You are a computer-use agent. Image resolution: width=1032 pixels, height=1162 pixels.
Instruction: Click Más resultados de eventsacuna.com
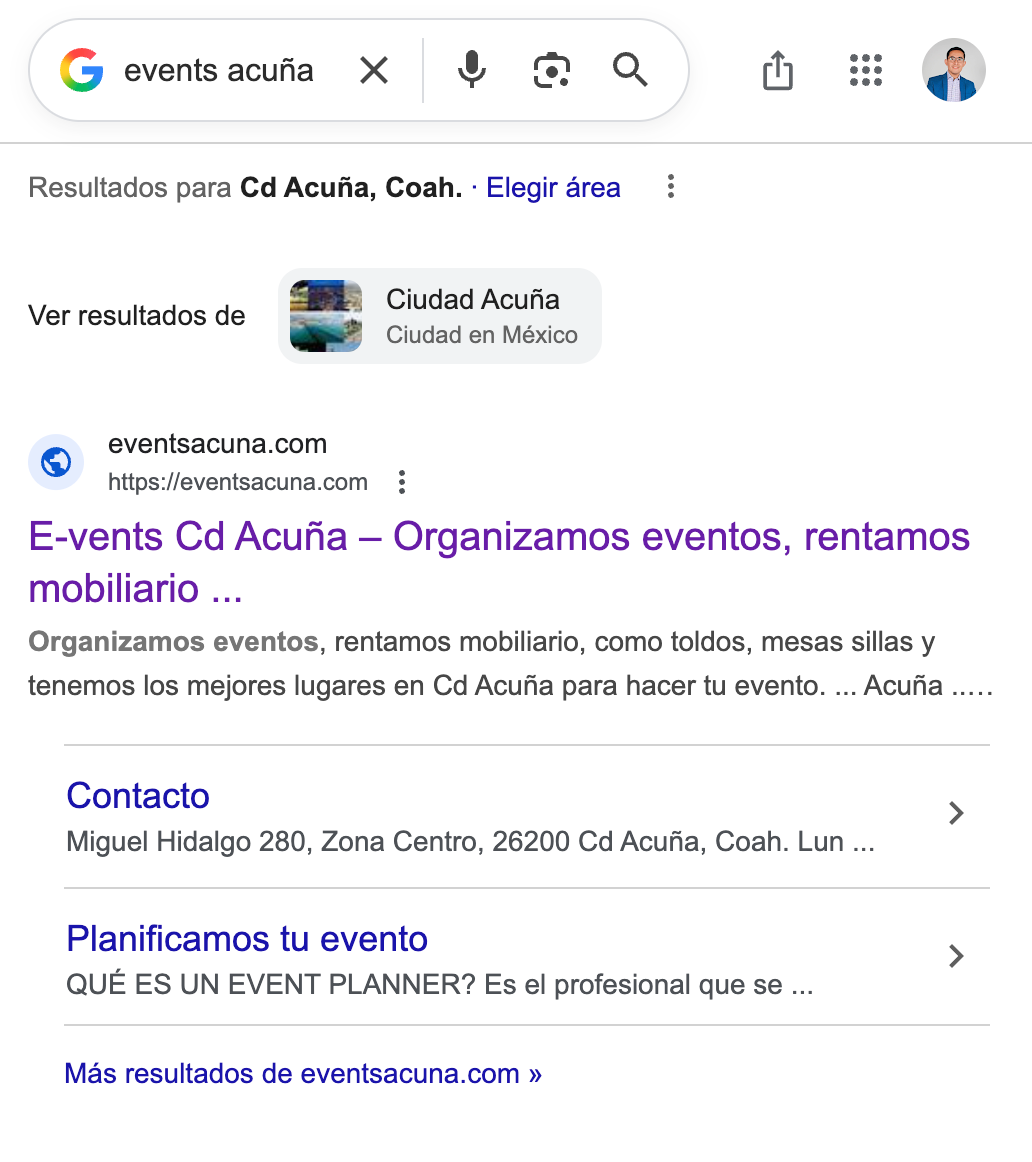click(302, 1073)
